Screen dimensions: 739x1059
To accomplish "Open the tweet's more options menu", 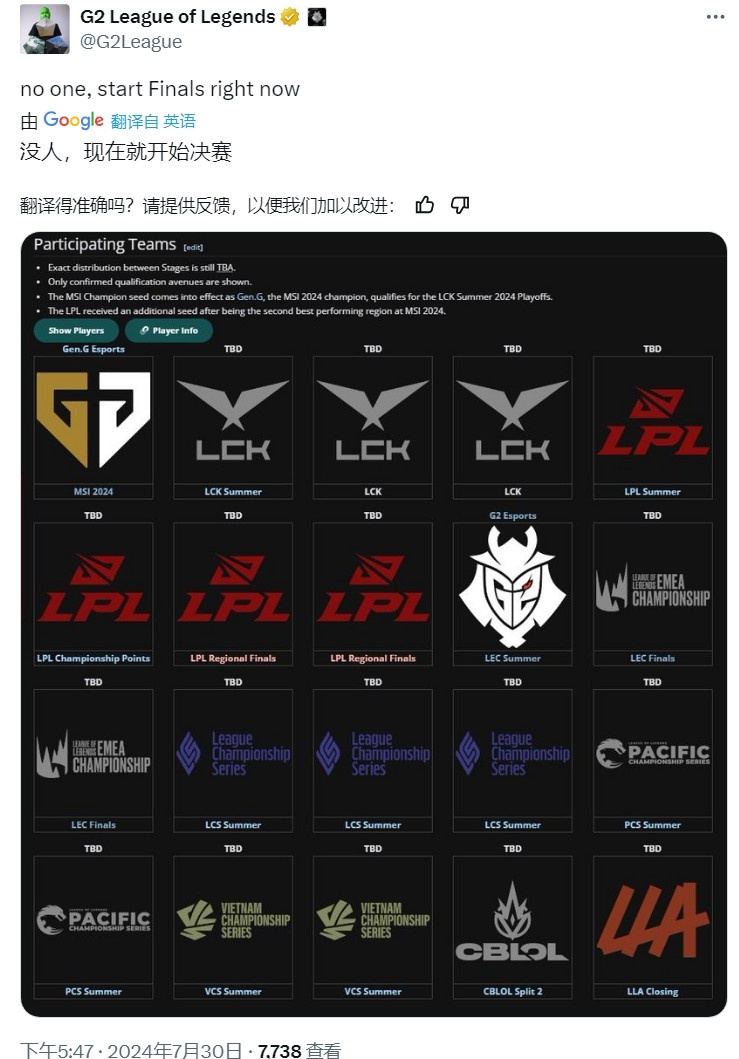I will tap(713, 18).
